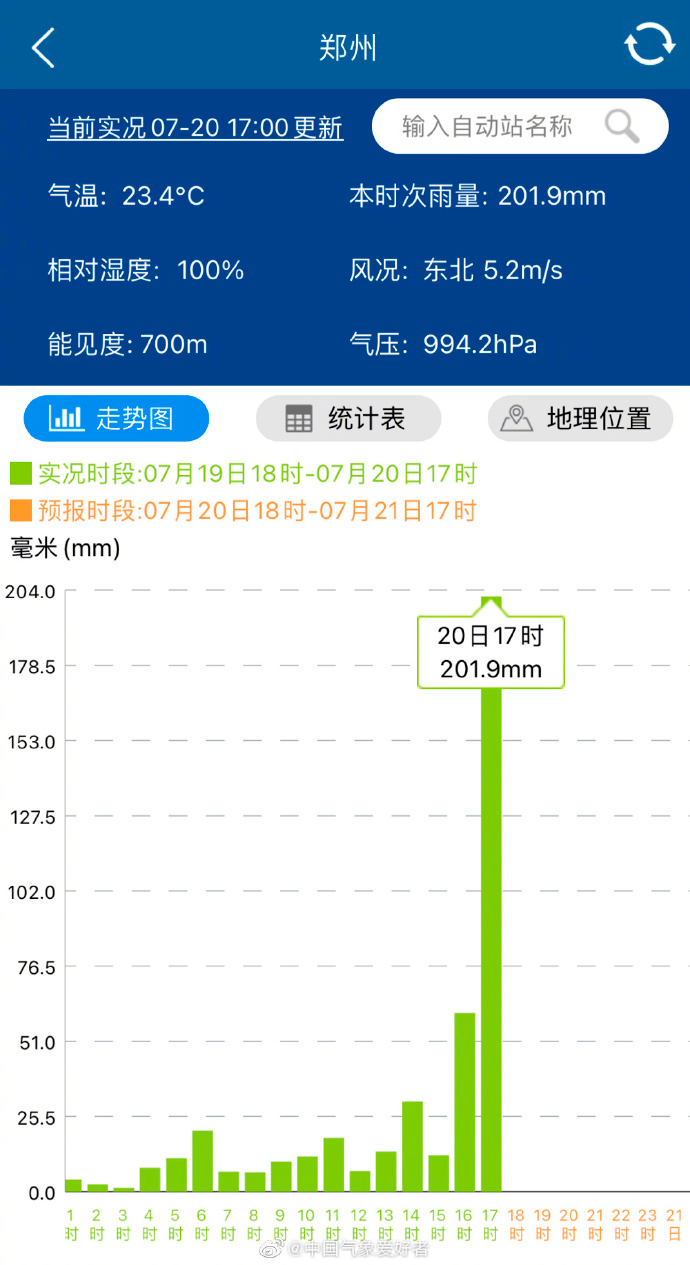Open the underlined 当前实况 update link
The width and height of the screenshot is (690, 1265).
(x=195, y=128)
